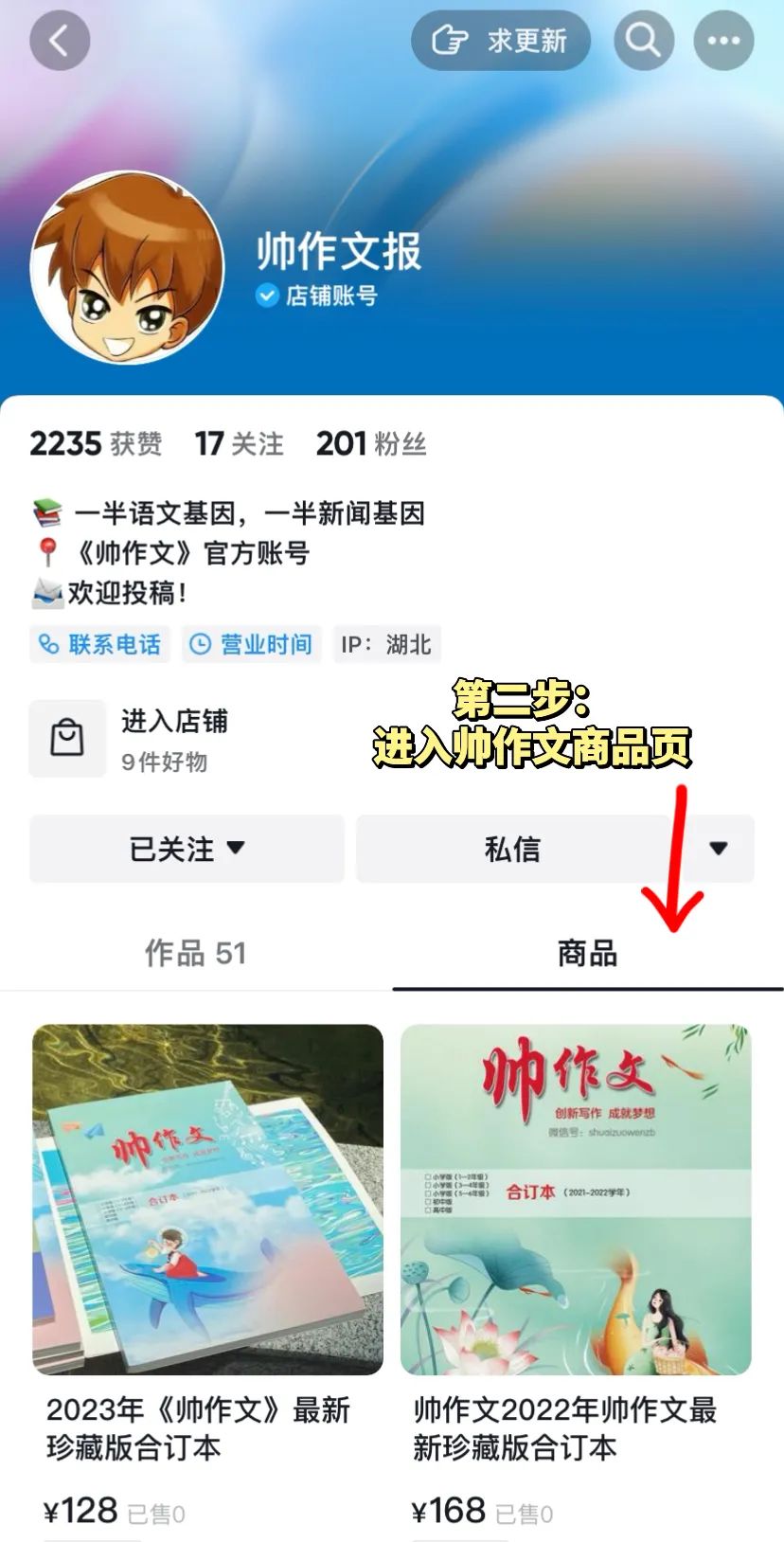View the 201 粉丝 followers list
784x1542 pixels.
[371, 443]
